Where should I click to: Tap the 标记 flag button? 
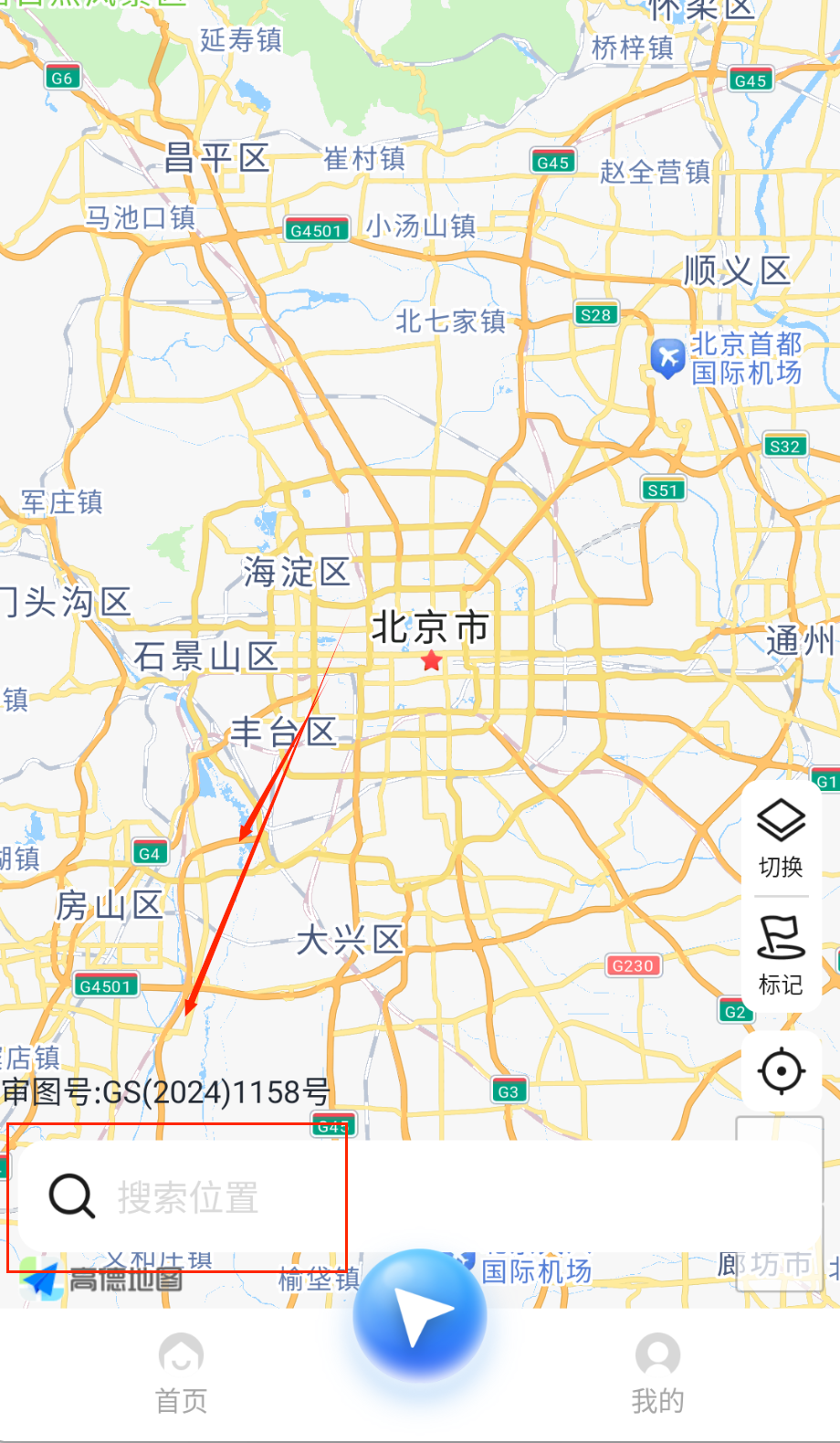pyautogui.click(x=781, y=953)
